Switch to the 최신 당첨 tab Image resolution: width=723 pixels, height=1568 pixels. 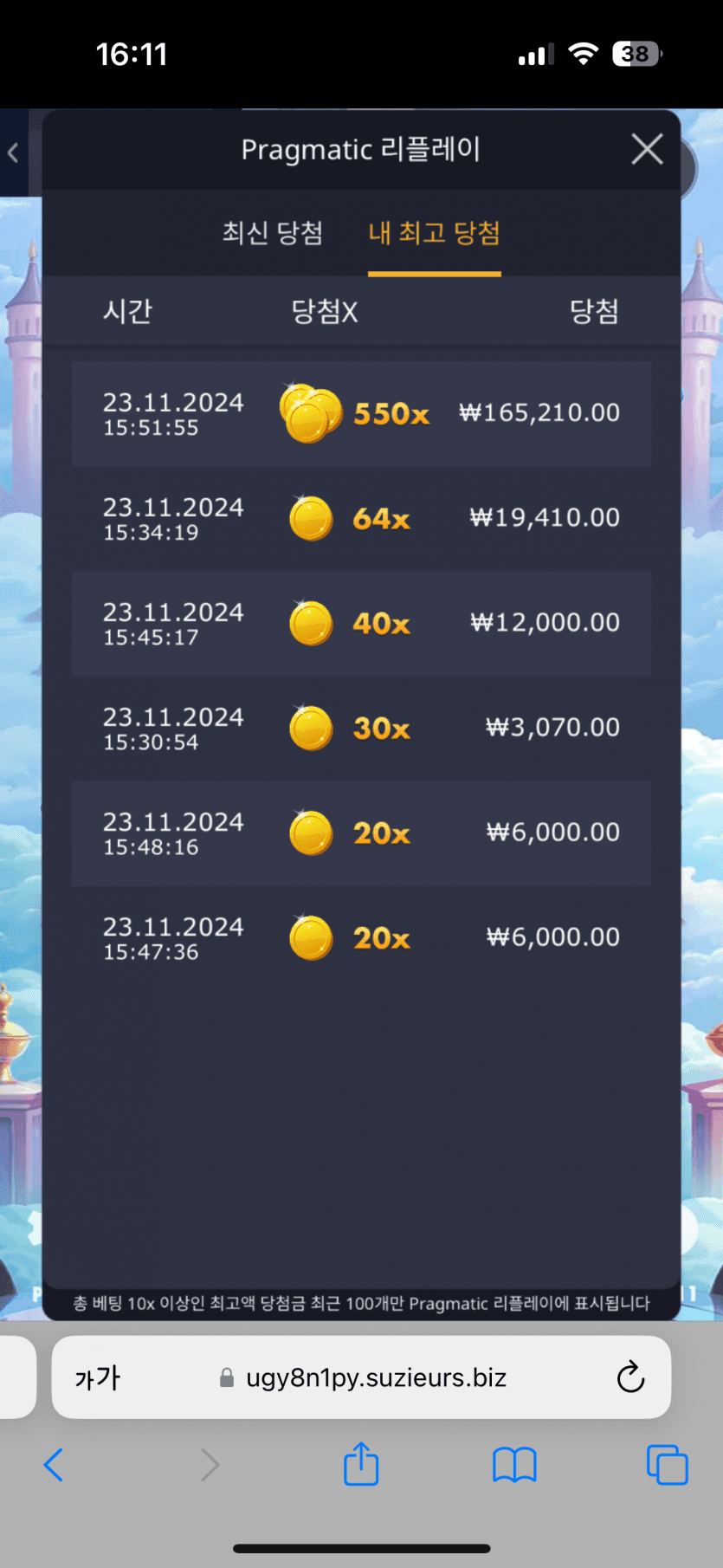pyautogui.click(x=273, y=233)
